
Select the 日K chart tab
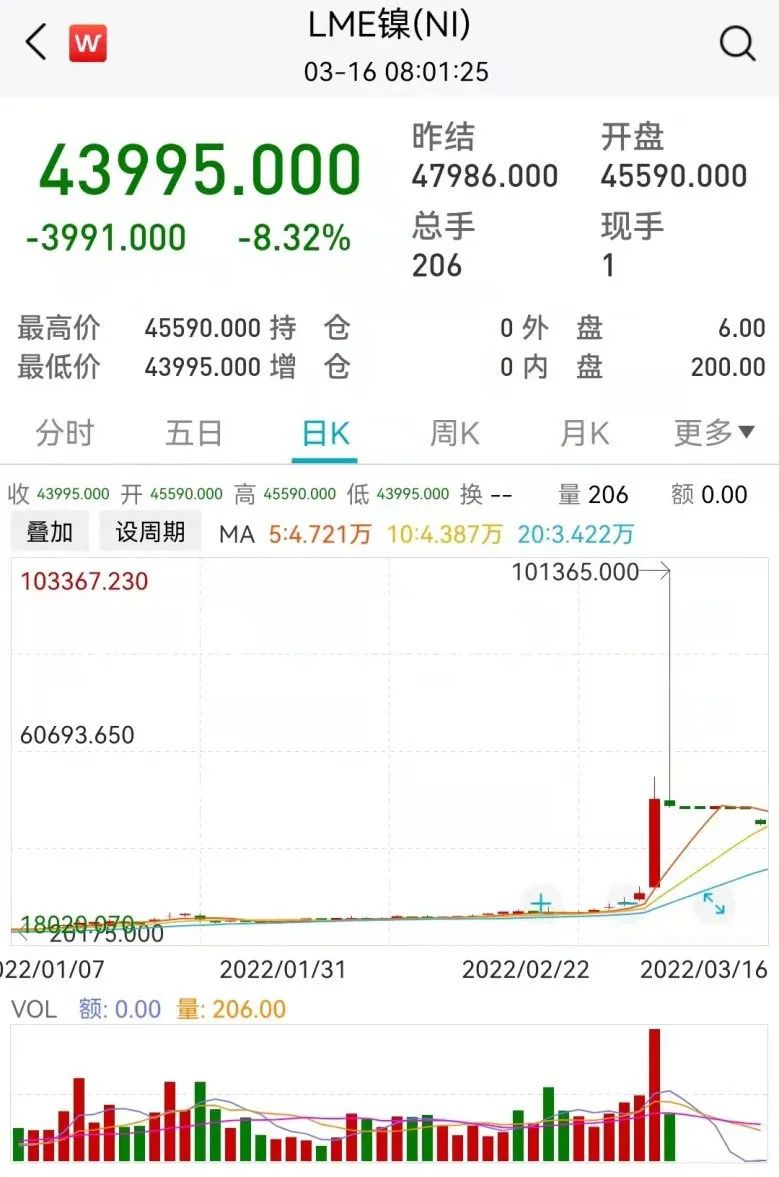(x=325, y=434)
